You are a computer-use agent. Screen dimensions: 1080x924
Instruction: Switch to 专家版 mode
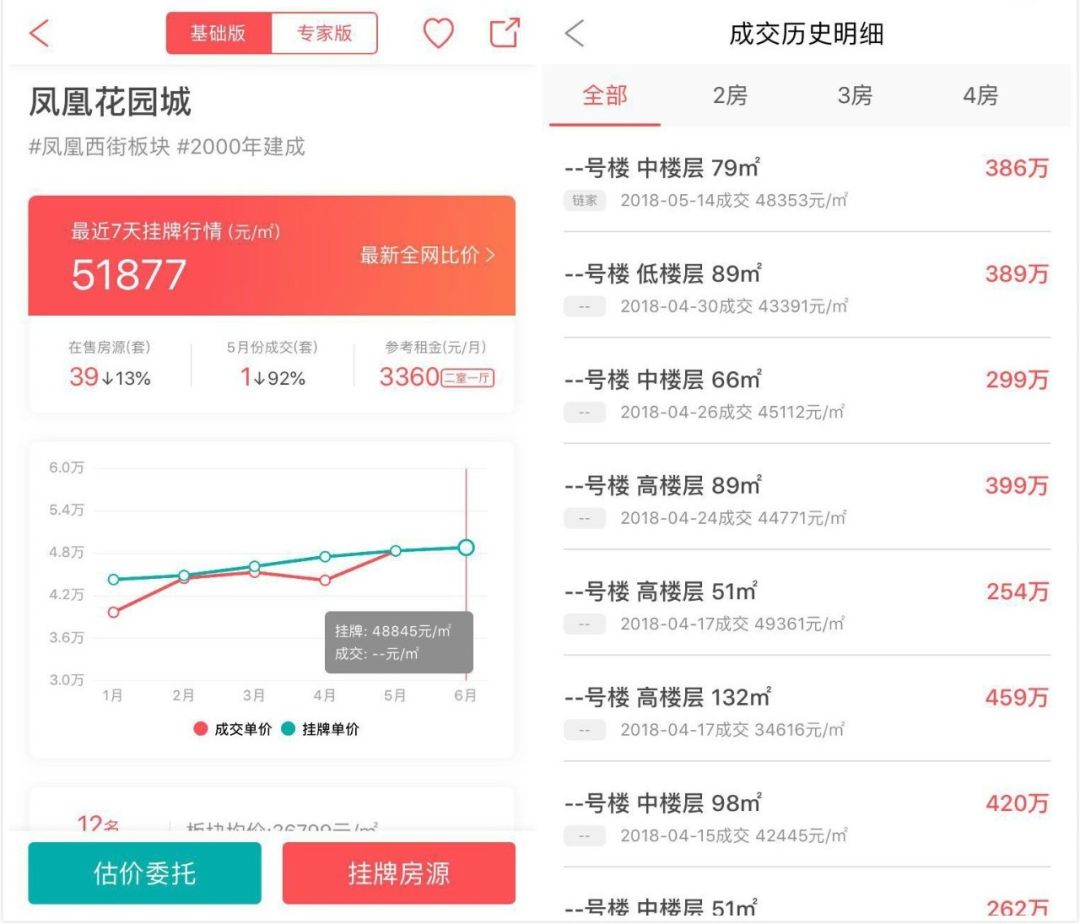tap(324, 33)
